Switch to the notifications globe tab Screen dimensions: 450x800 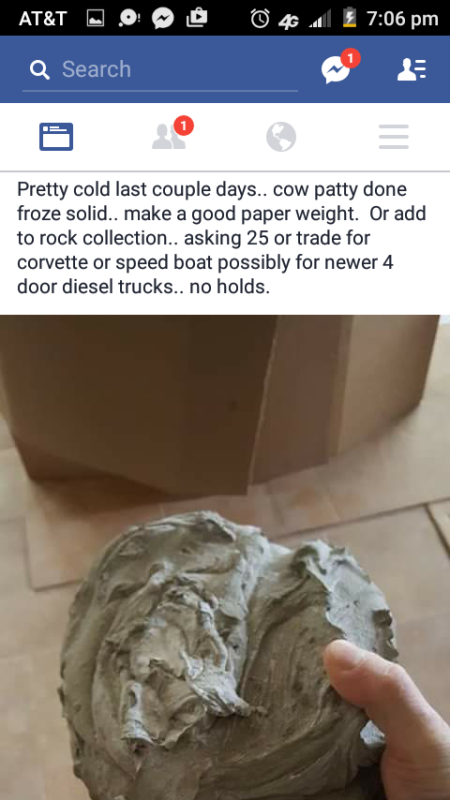(x=281, y=137)
